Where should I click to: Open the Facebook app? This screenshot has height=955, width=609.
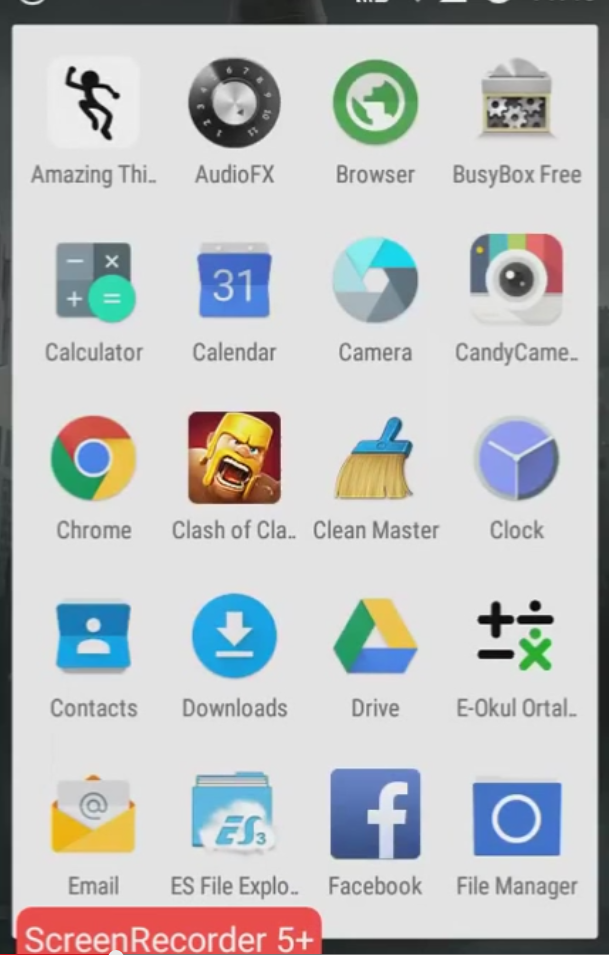point(375,815)
